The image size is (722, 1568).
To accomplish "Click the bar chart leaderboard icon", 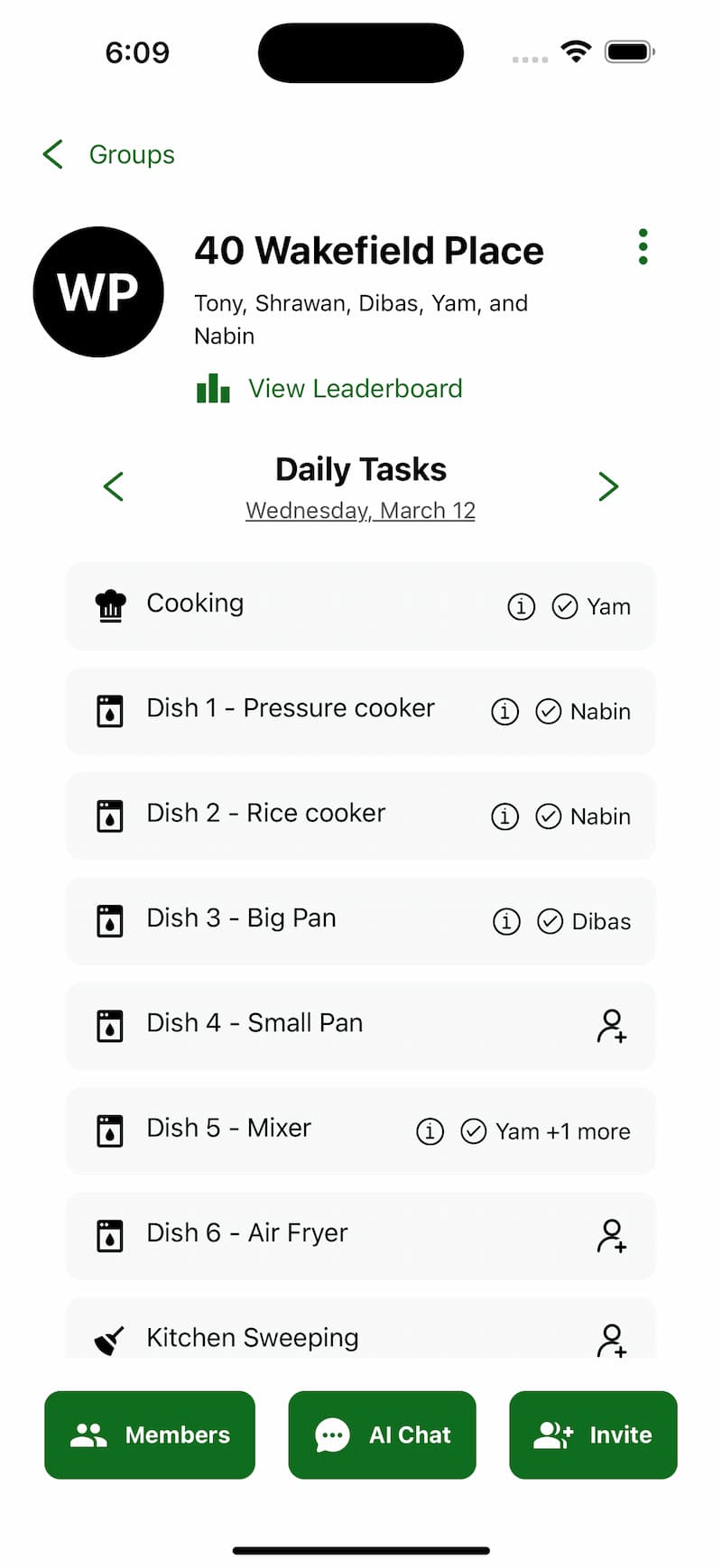I will point(212,388).
